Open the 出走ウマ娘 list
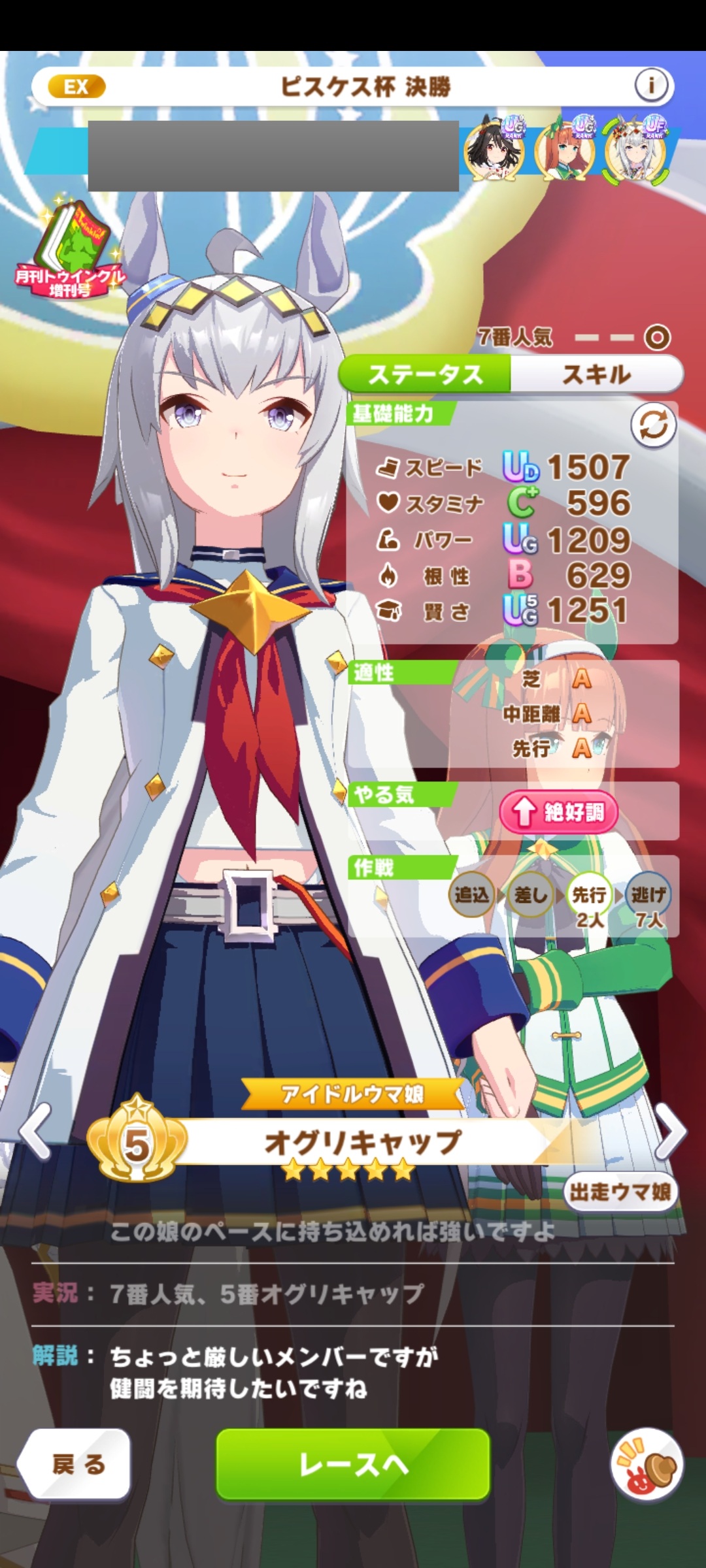The image size is (706, 1568). pos(620,1192)
